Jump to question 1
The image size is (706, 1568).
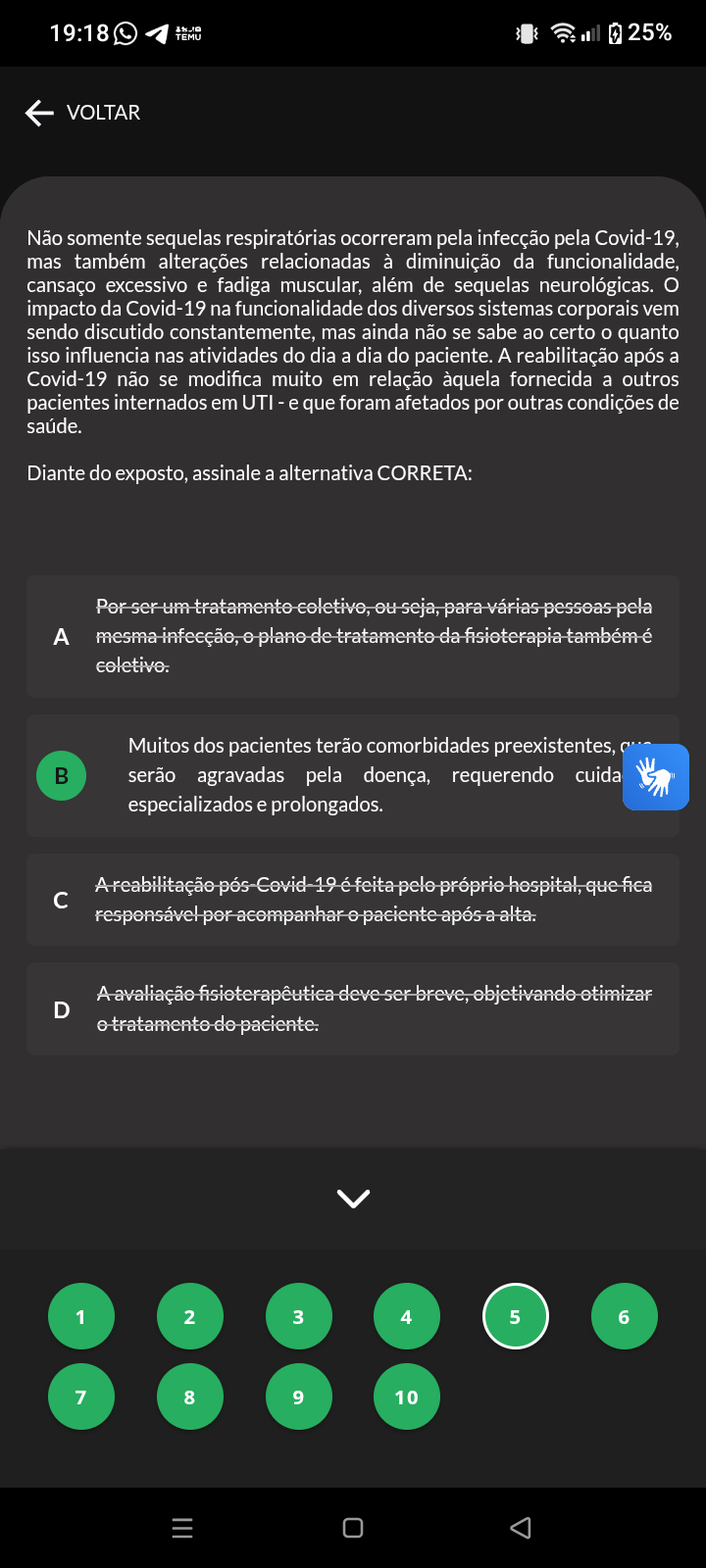click(x=81, y=1316)
